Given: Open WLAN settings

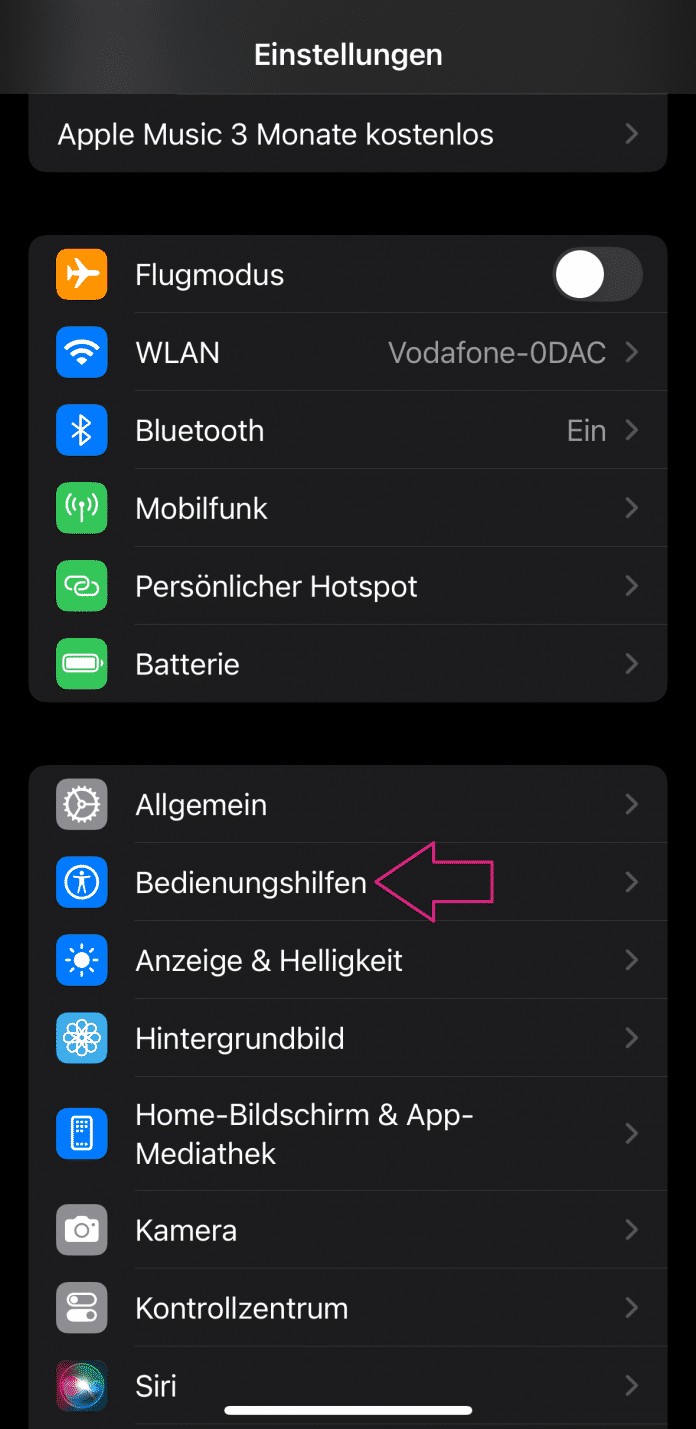Looking at the screenshot, I should (x=347, y=353).
